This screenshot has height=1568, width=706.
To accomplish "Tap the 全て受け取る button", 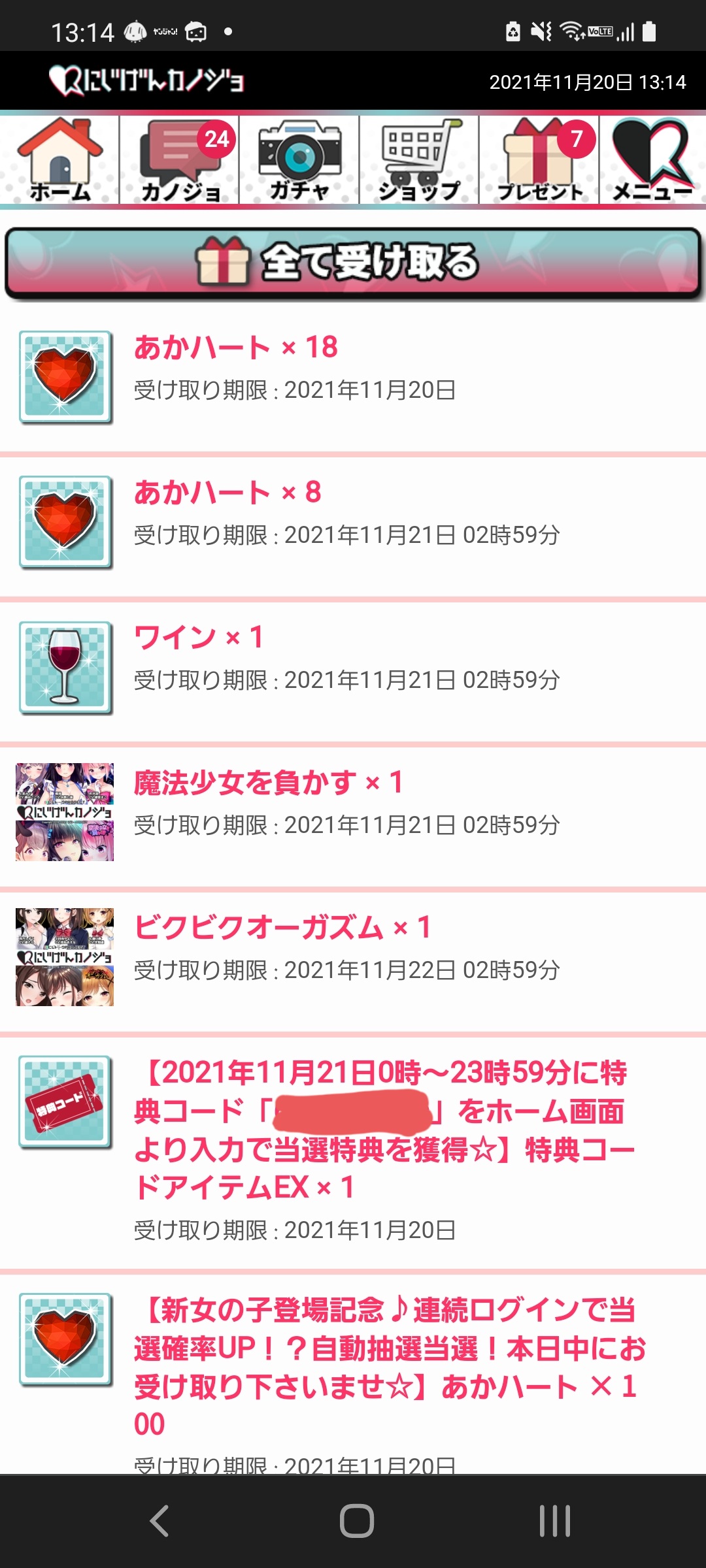I will (353, 264).
